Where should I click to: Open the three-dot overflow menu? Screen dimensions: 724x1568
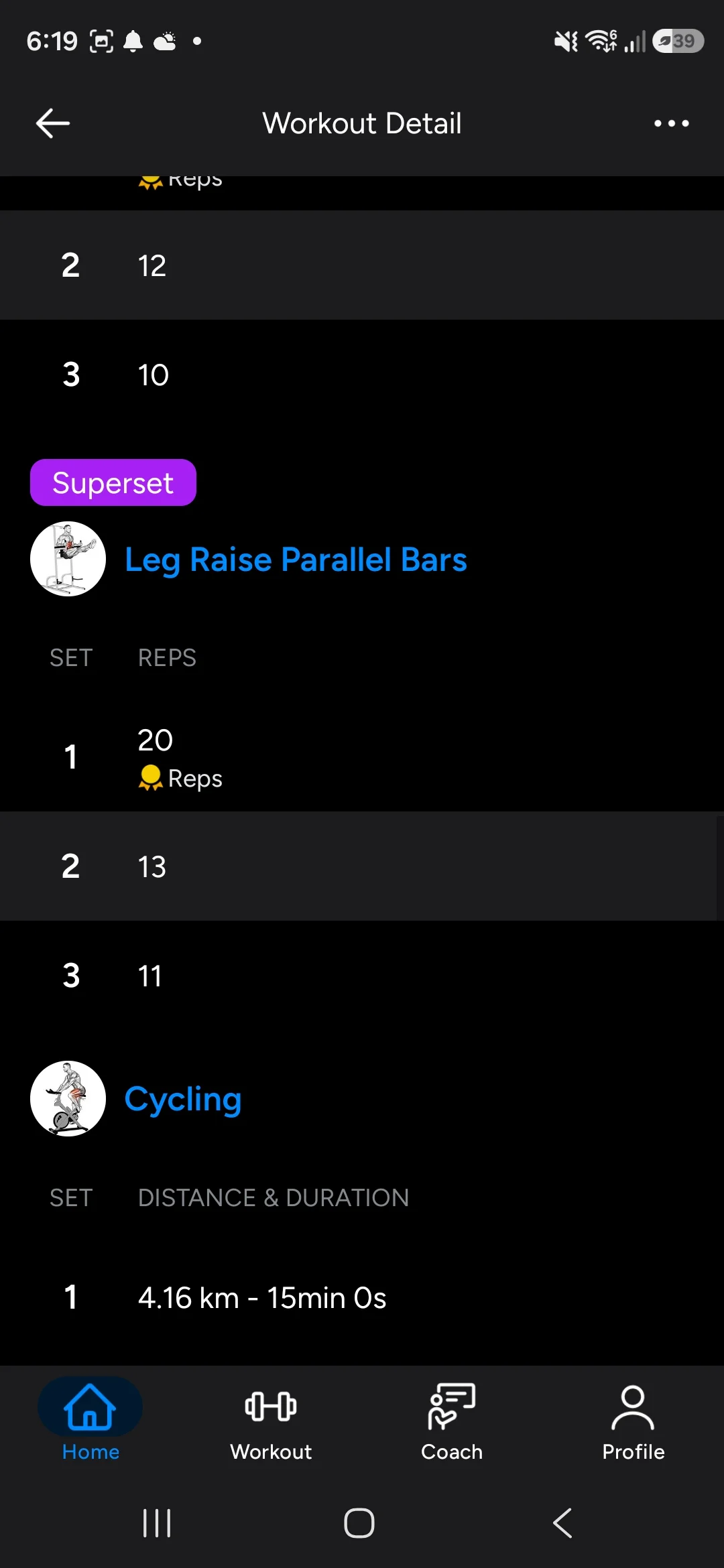(x=671, y=123)
